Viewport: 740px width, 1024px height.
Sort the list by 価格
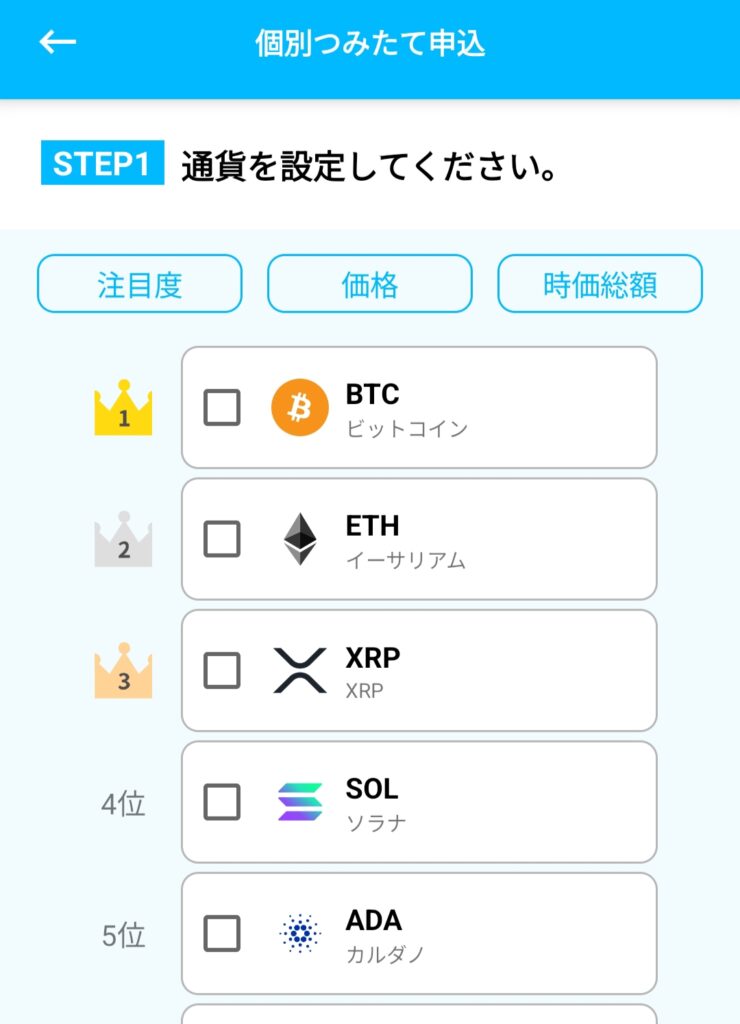[369, 284]
